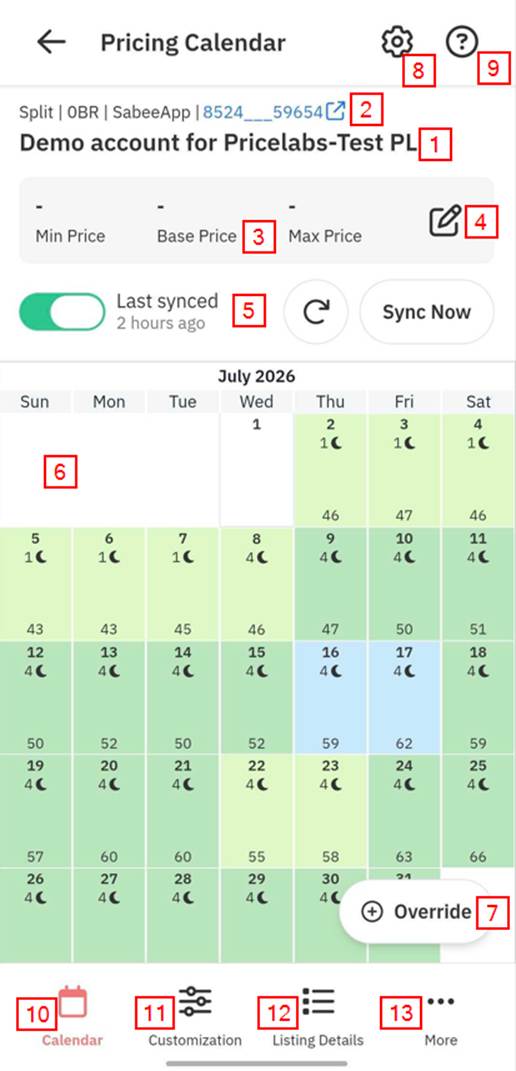Select July 25 in the calendar
Viewport: 516px width, 1071px height.
click(478, 810)
